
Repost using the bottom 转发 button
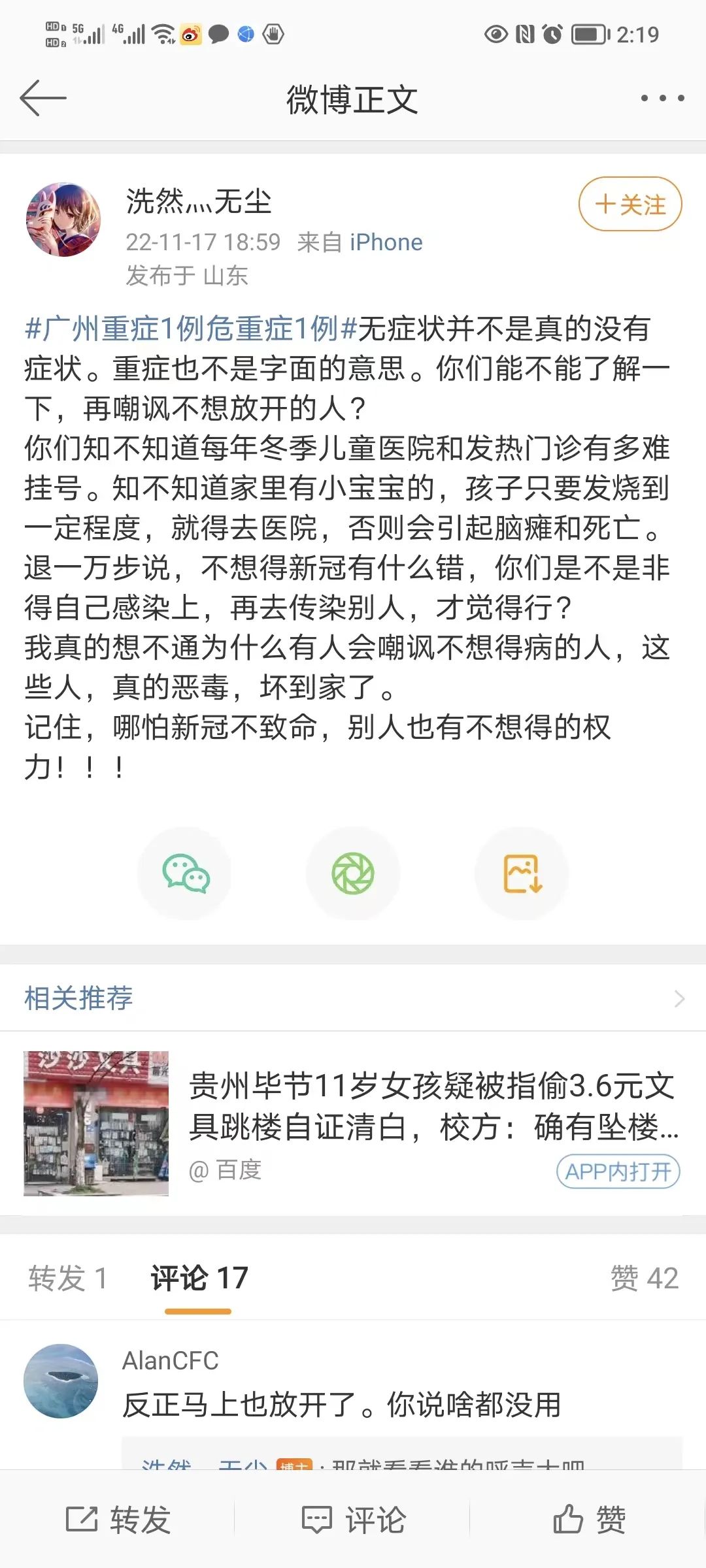tap(118, 1520)
